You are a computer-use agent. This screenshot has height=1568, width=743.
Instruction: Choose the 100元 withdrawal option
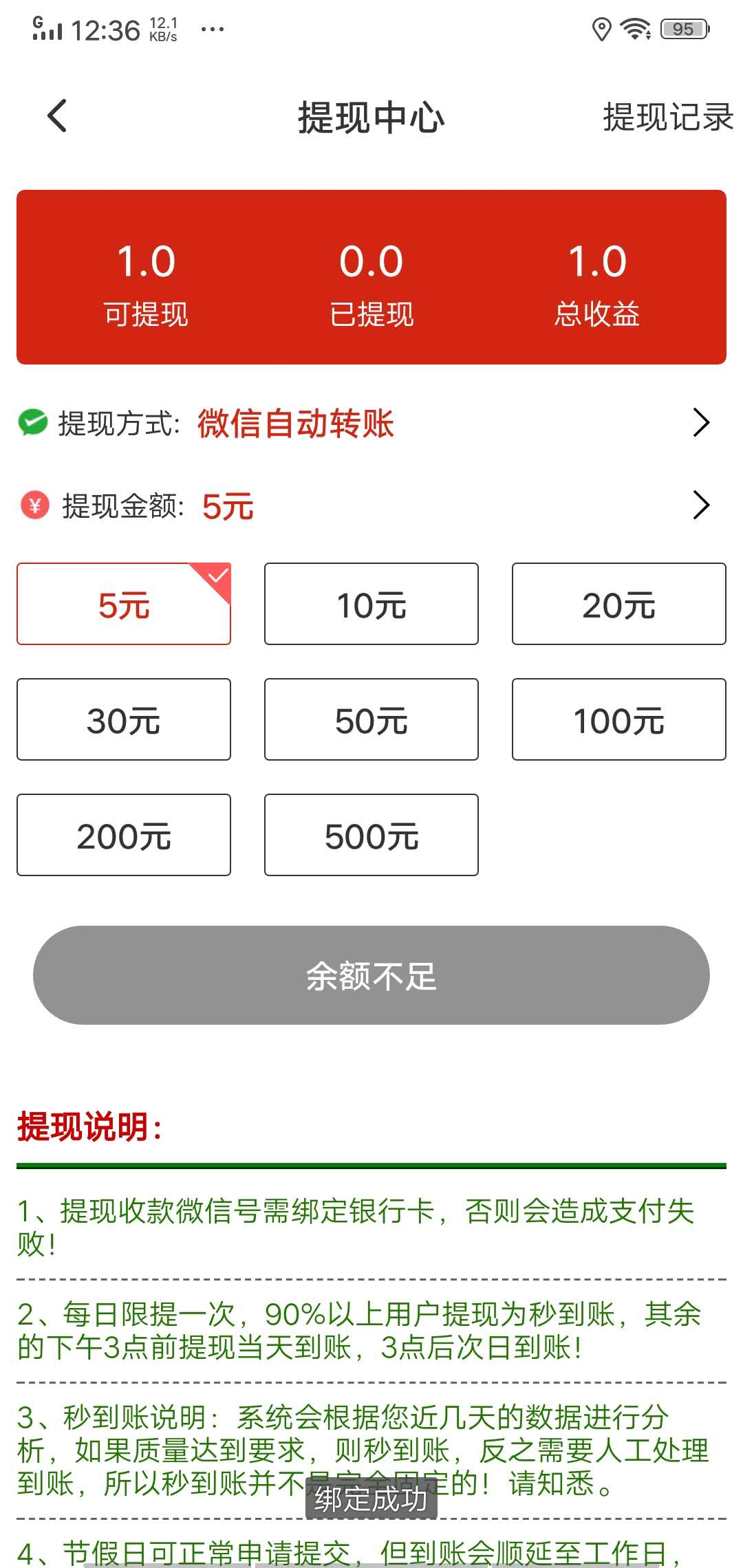coord(618,719)
